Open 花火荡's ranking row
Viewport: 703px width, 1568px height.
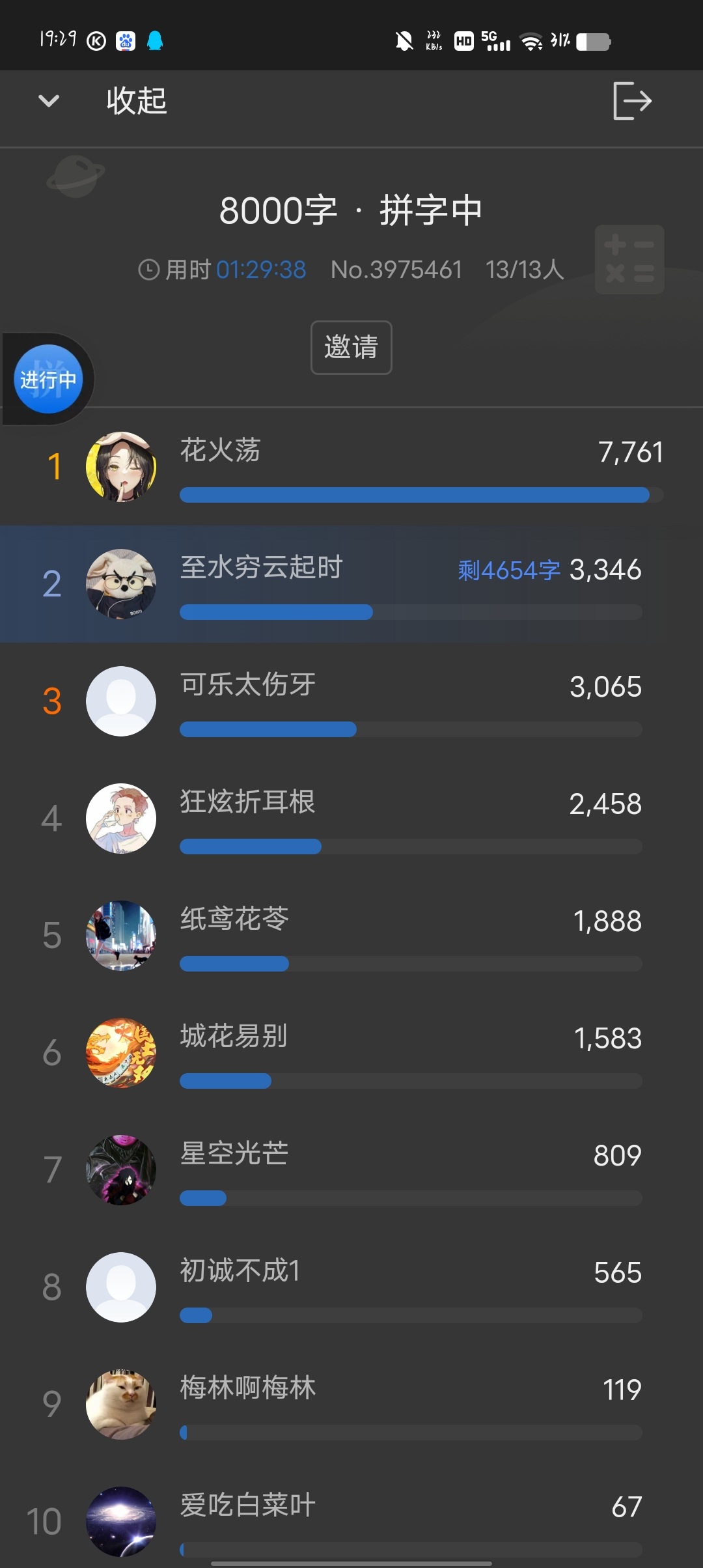[351, 467]
